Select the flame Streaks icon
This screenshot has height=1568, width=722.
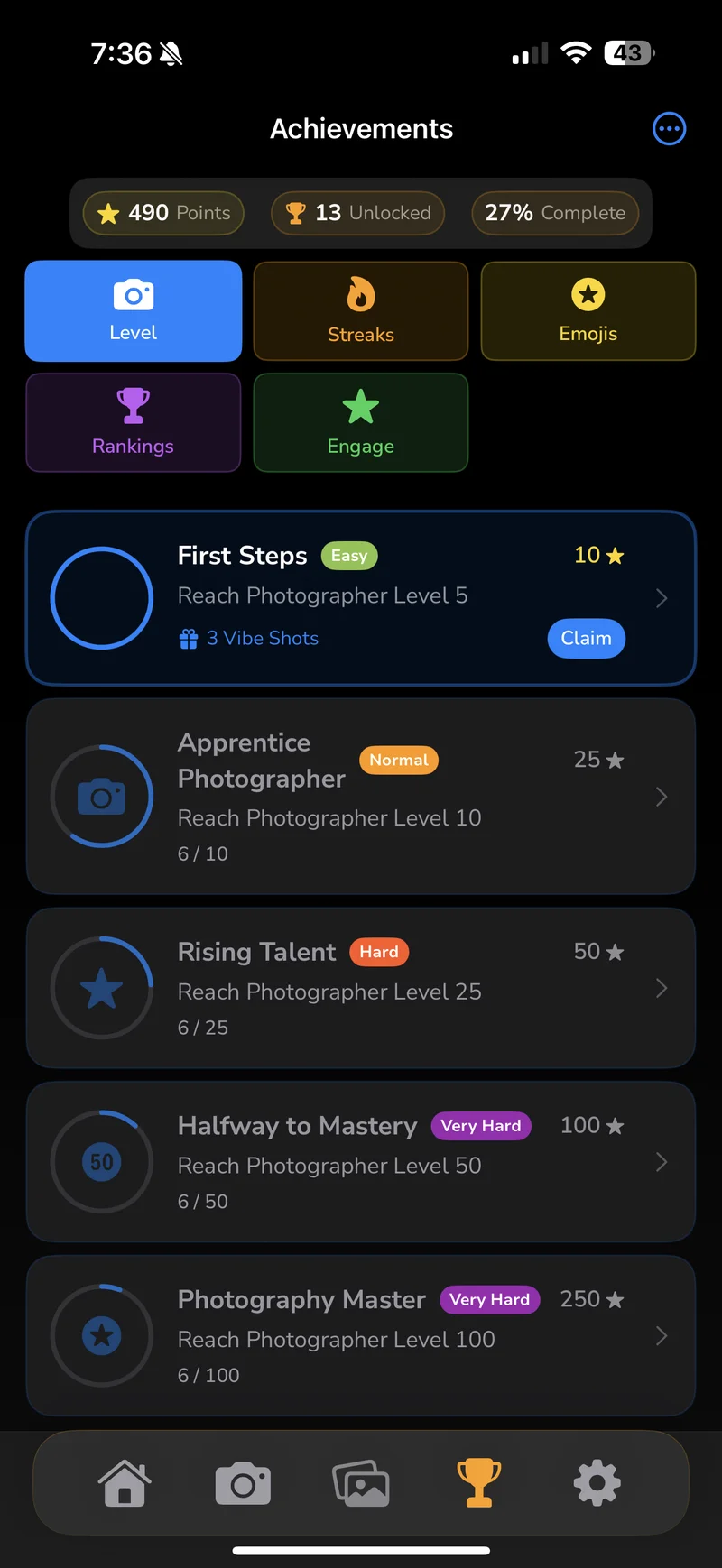click(361, 293)
